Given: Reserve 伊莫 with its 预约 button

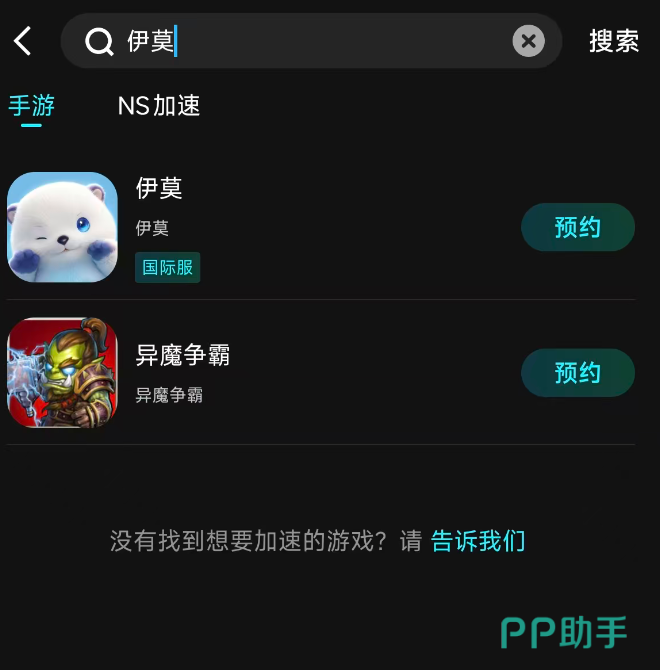Looking at the screenshot, I should [x=578, y=227].
